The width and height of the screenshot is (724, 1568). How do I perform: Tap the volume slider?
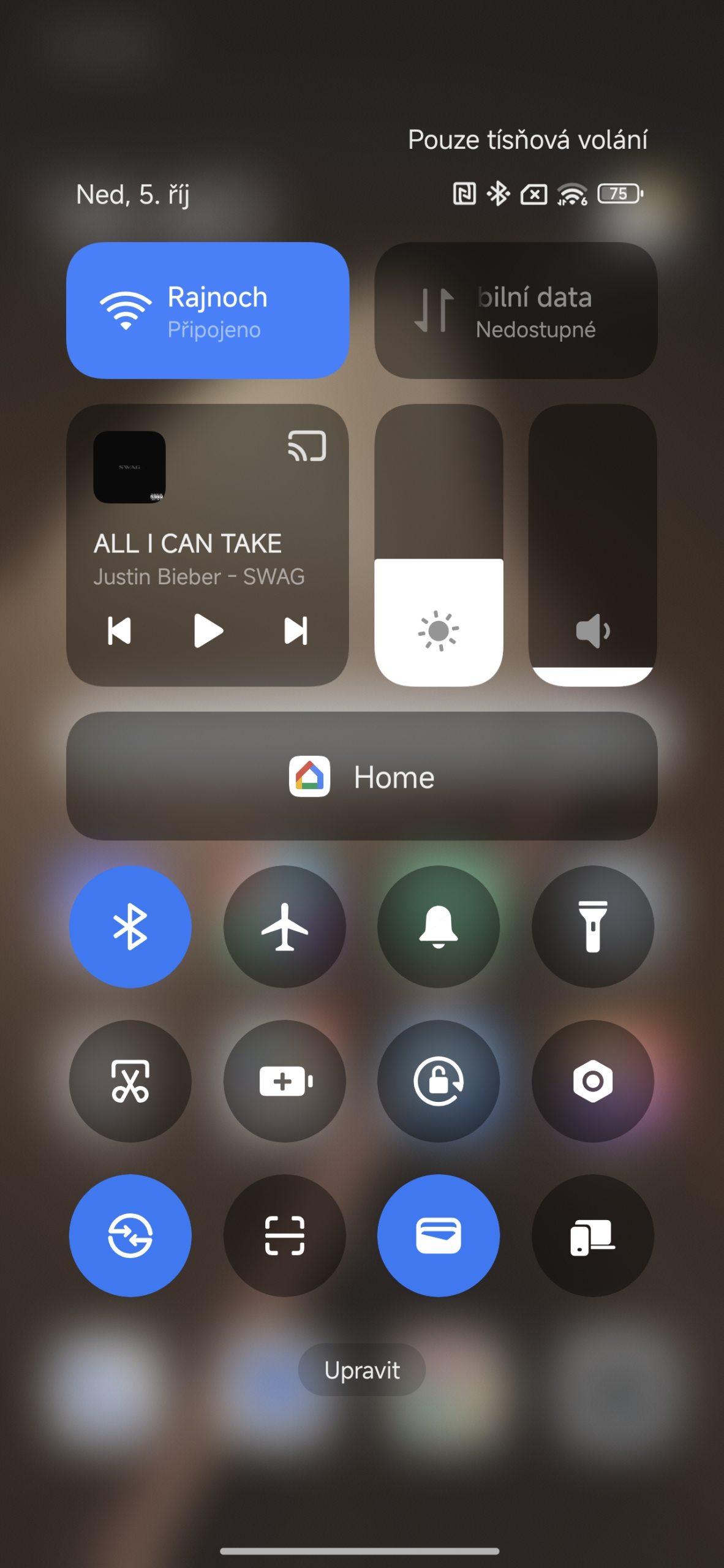tap(592, 545)
